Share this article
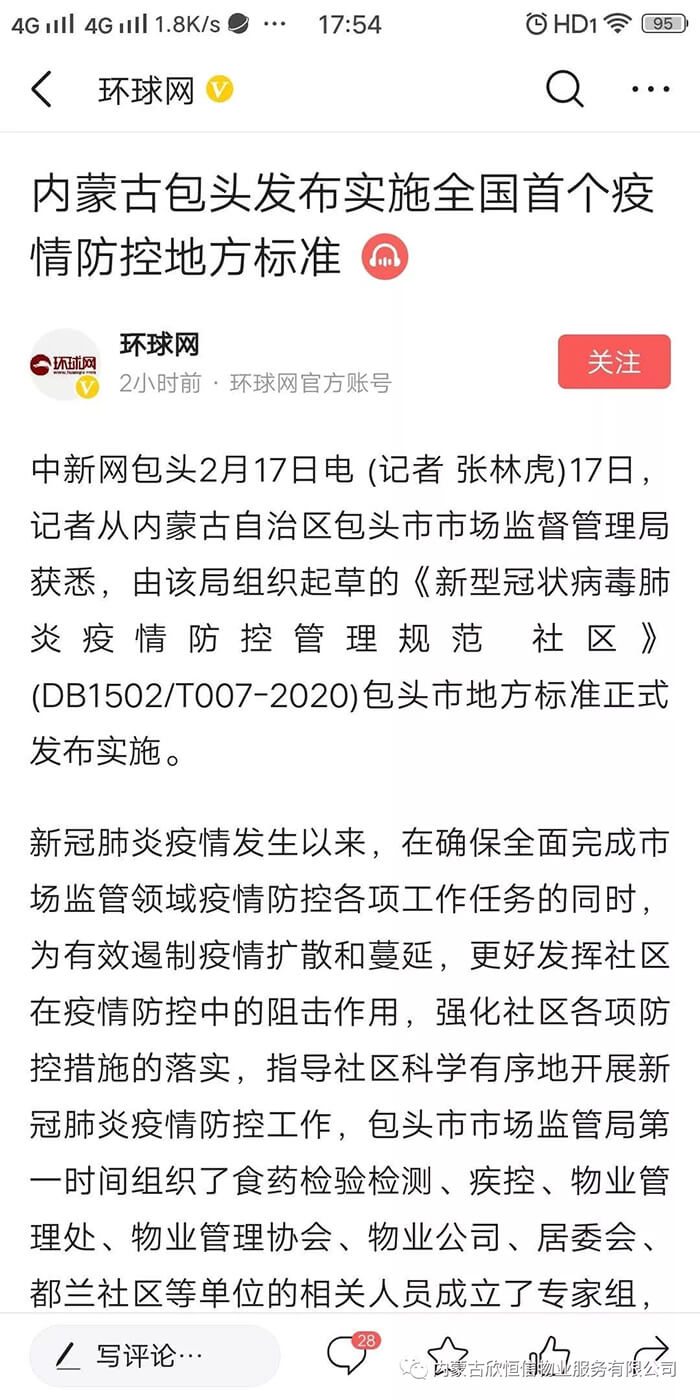This screenshot has height=1400, width=700. click(x=650, y=1352)
